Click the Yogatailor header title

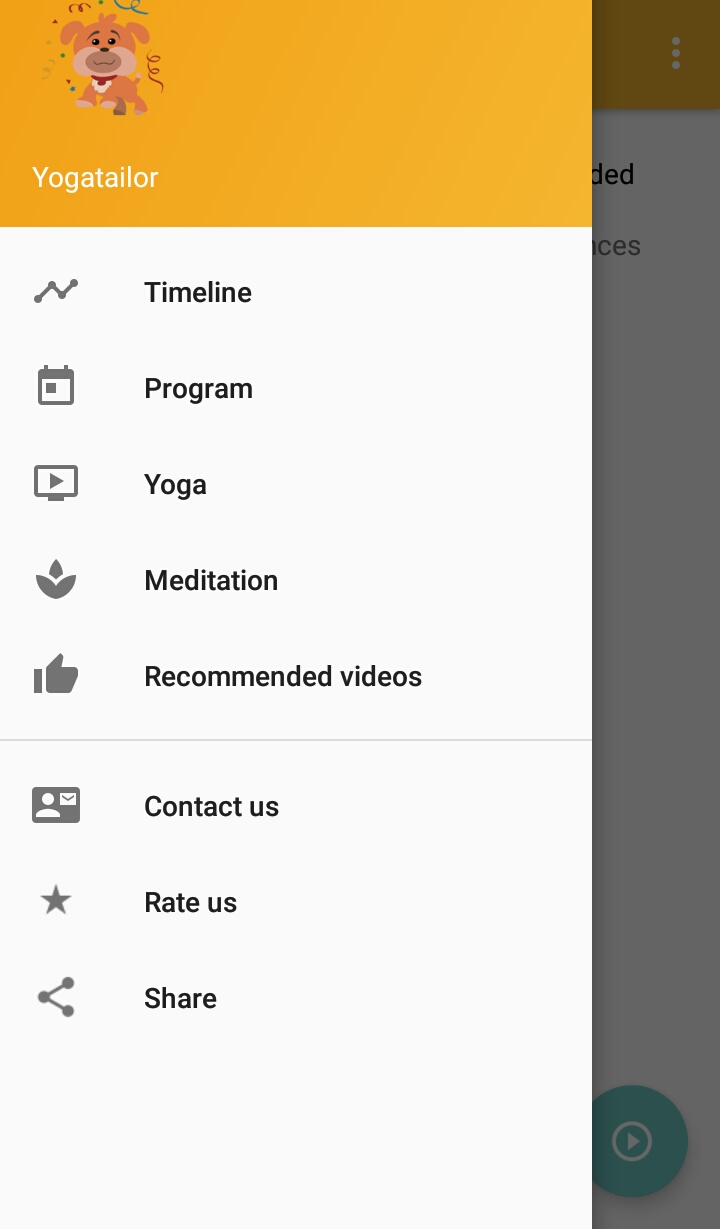[95, 176]
